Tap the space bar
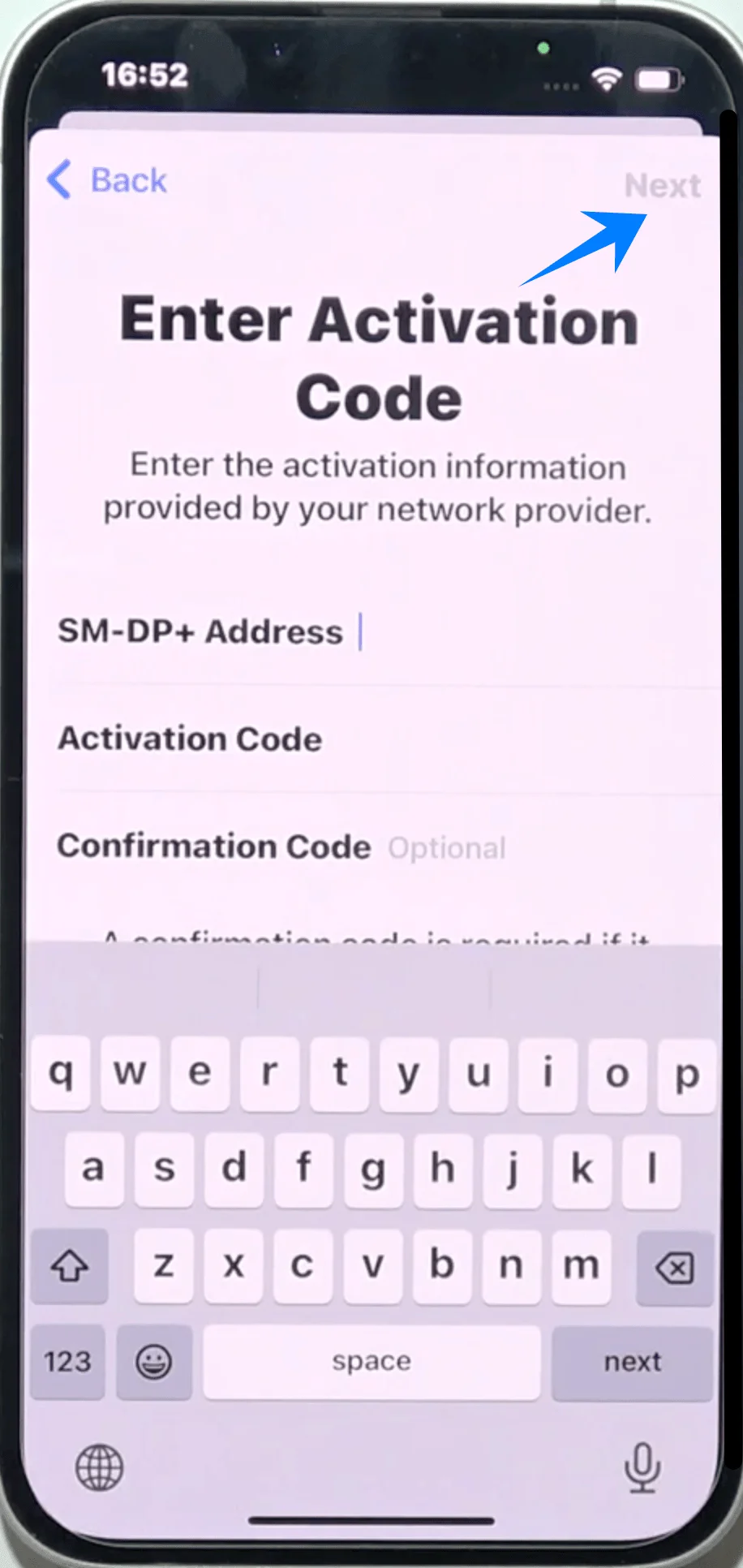 pos(371,1361)
